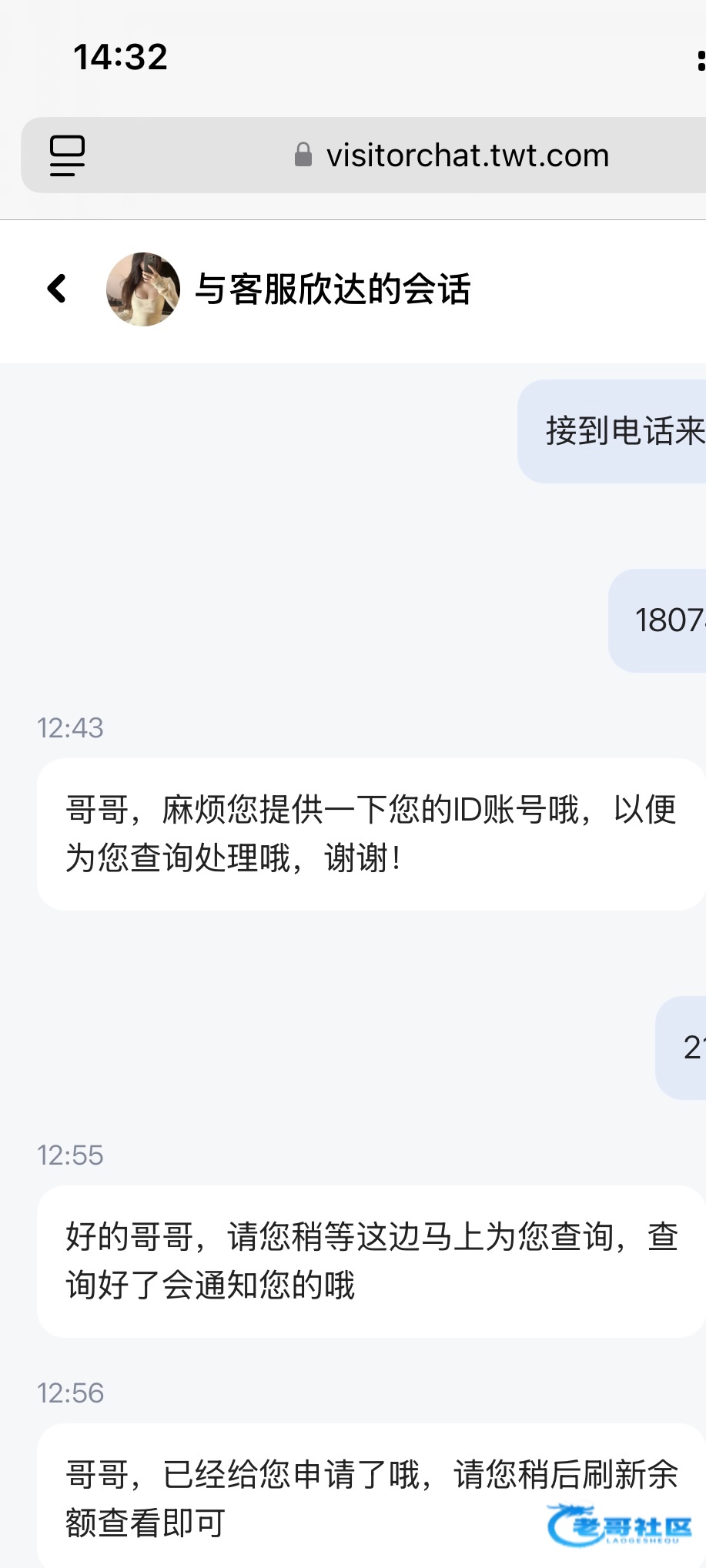Screen dimensions: 706x1568
Task: Go back from the 欣达 chat
Action: coord(57,289)
